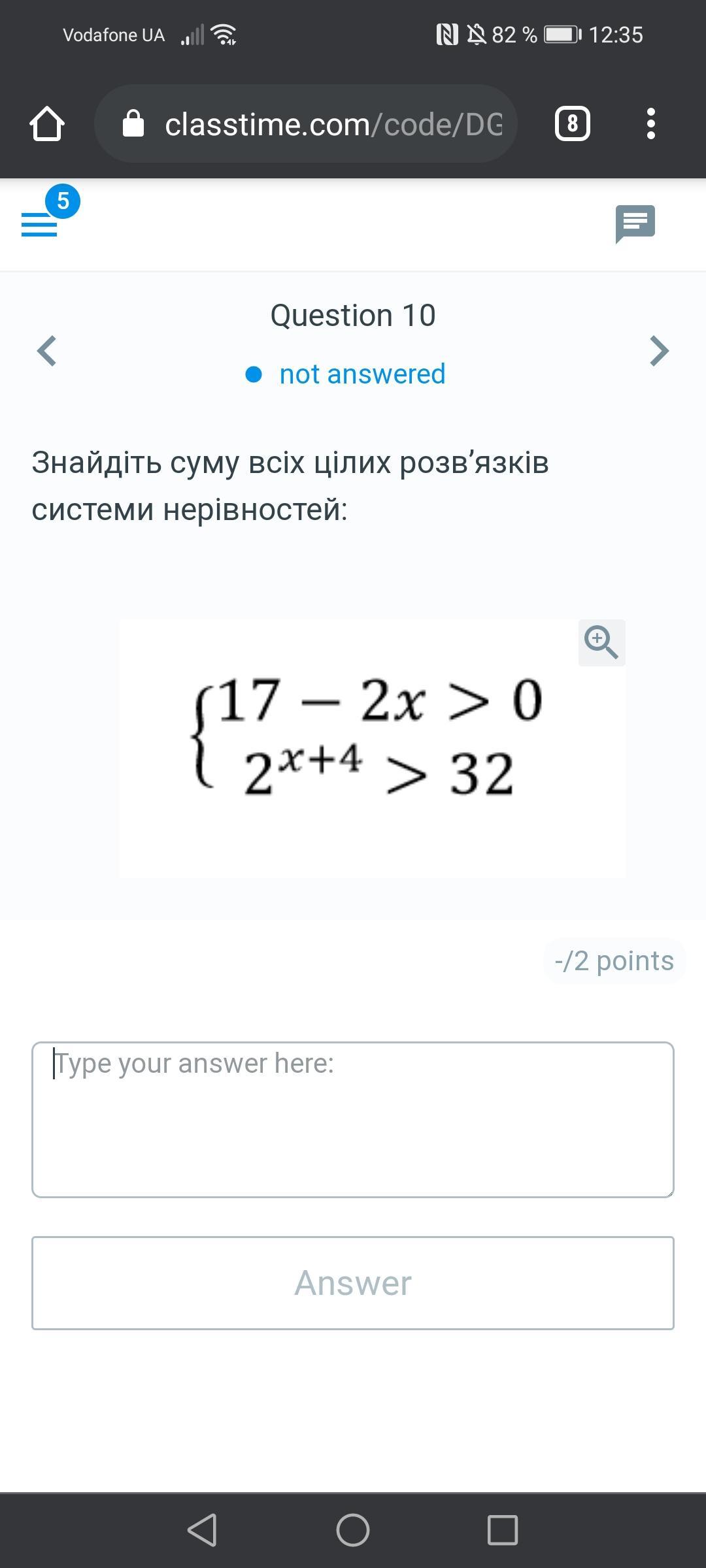
Task: Submit using the Answer button
Action: coord(353,1282)
